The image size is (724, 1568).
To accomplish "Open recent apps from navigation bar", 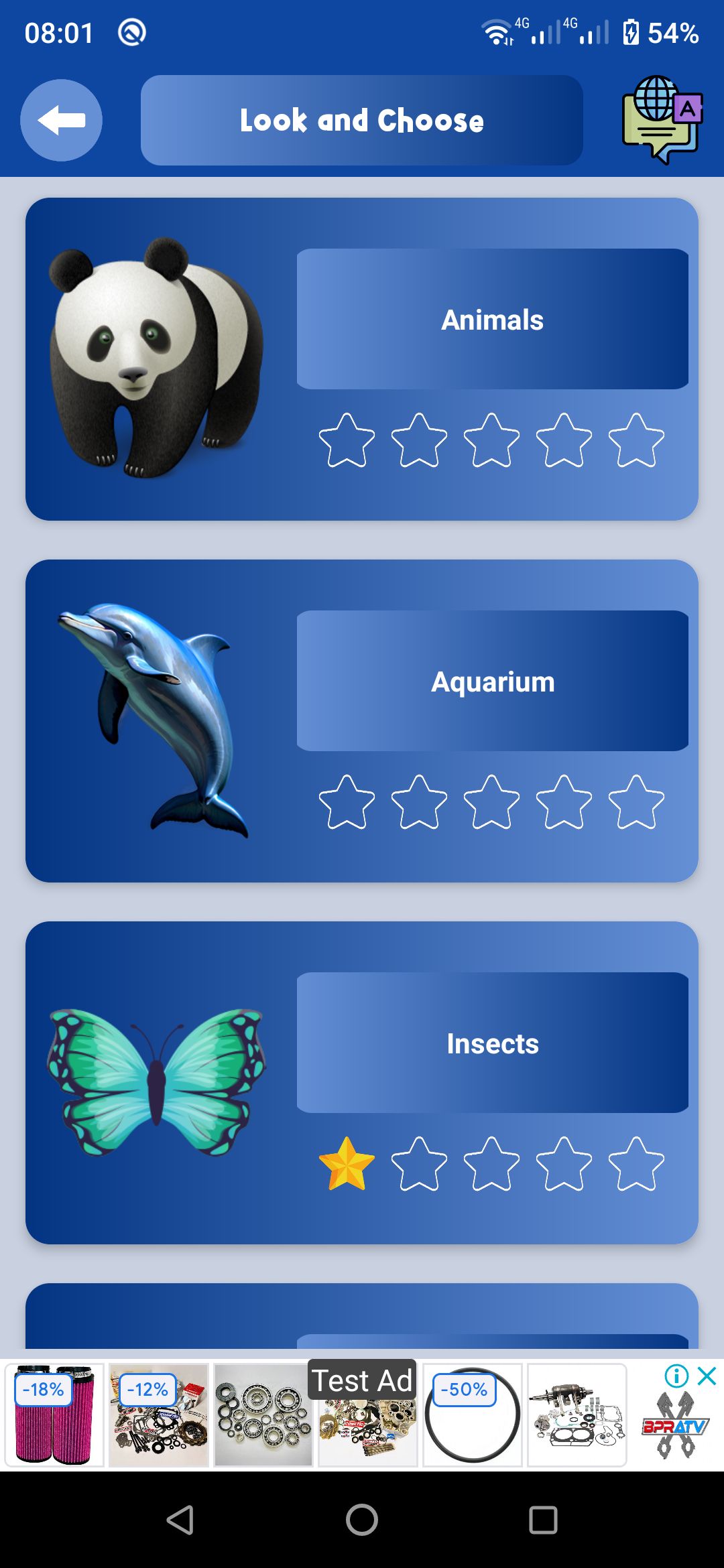I will (x=543, y=1520).
